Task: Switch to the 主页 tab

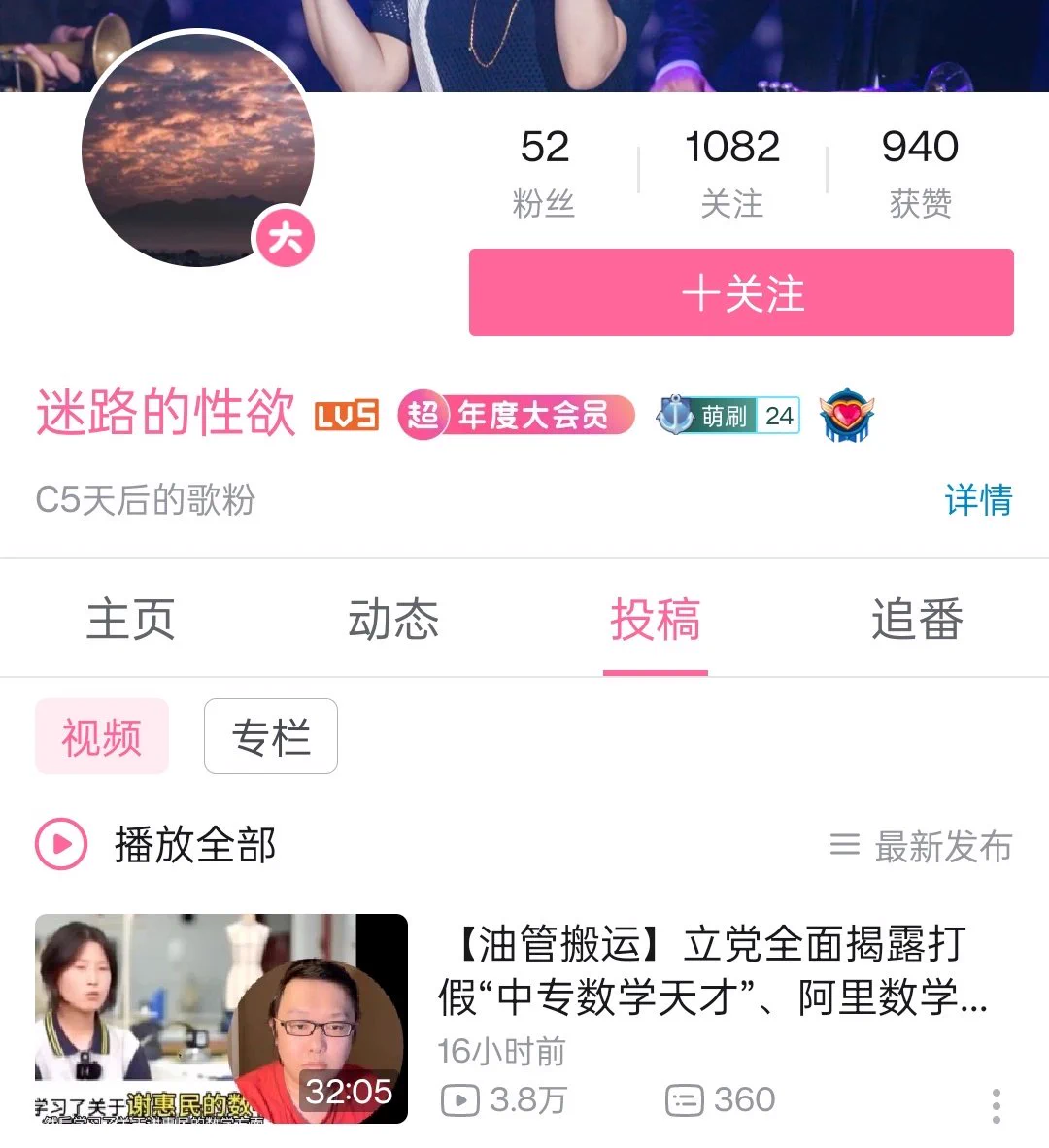Action: [130, 620]
